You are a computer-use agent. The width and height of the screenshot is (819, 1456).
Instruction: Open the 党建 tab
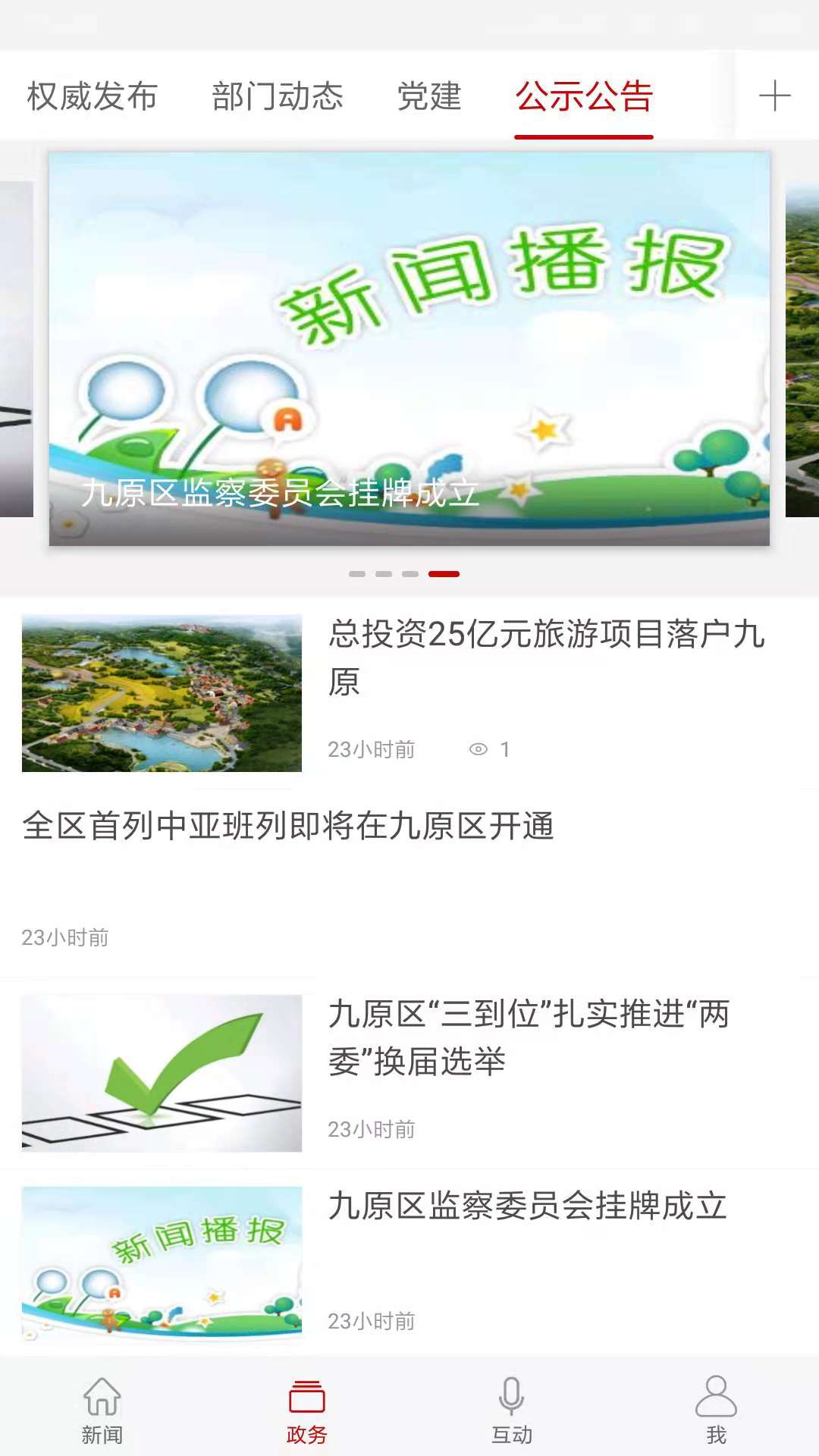[429, 96]
